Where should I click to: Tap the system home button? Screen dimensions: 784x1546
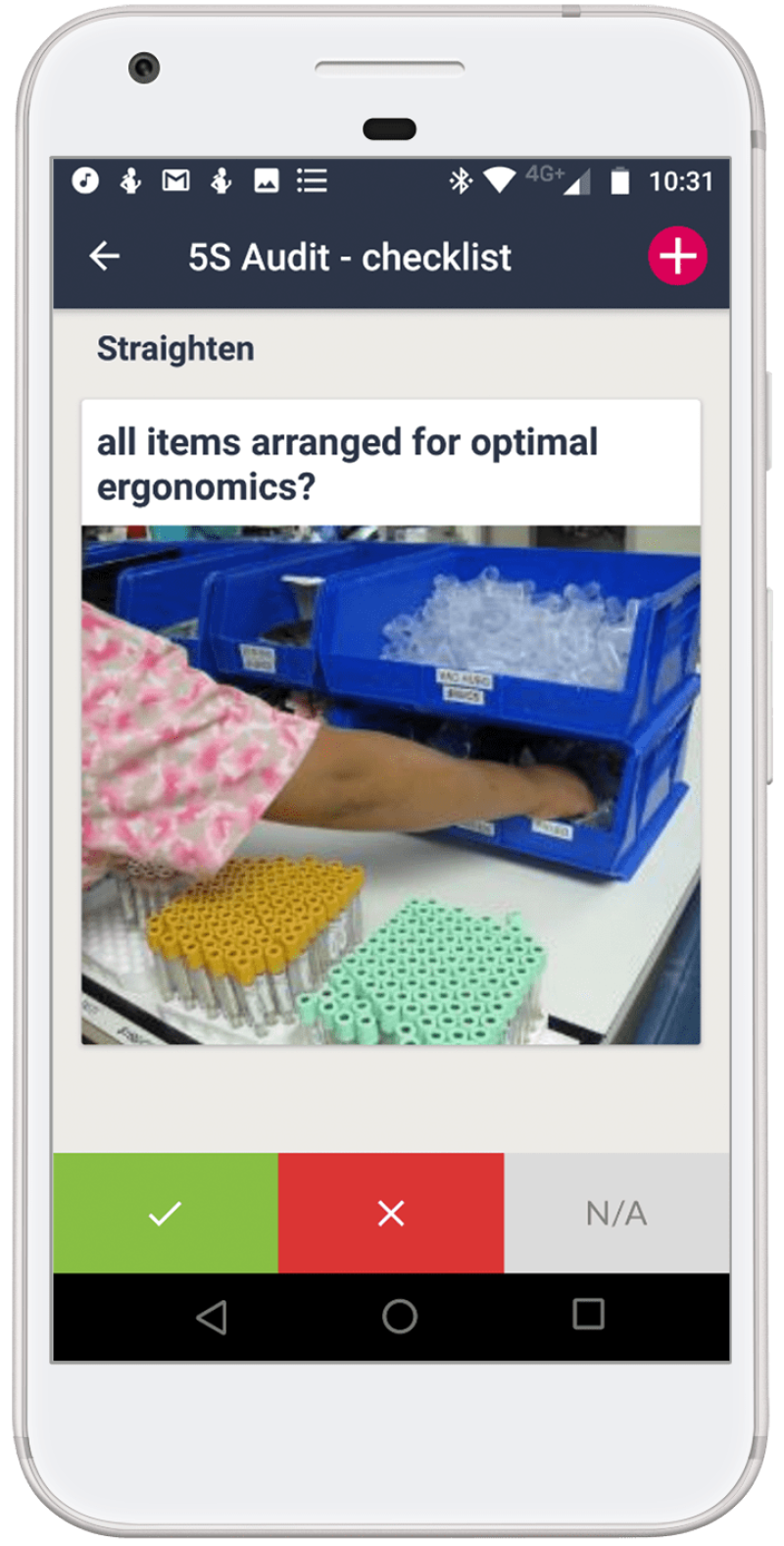[x=399, y=1316]
